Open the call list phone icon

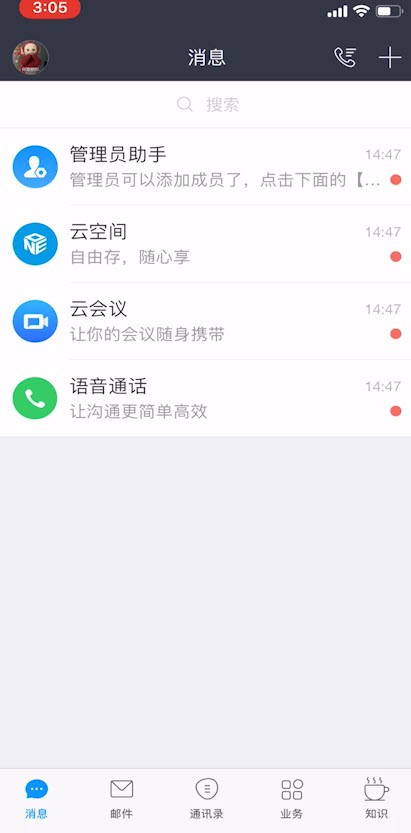point(345,57)
